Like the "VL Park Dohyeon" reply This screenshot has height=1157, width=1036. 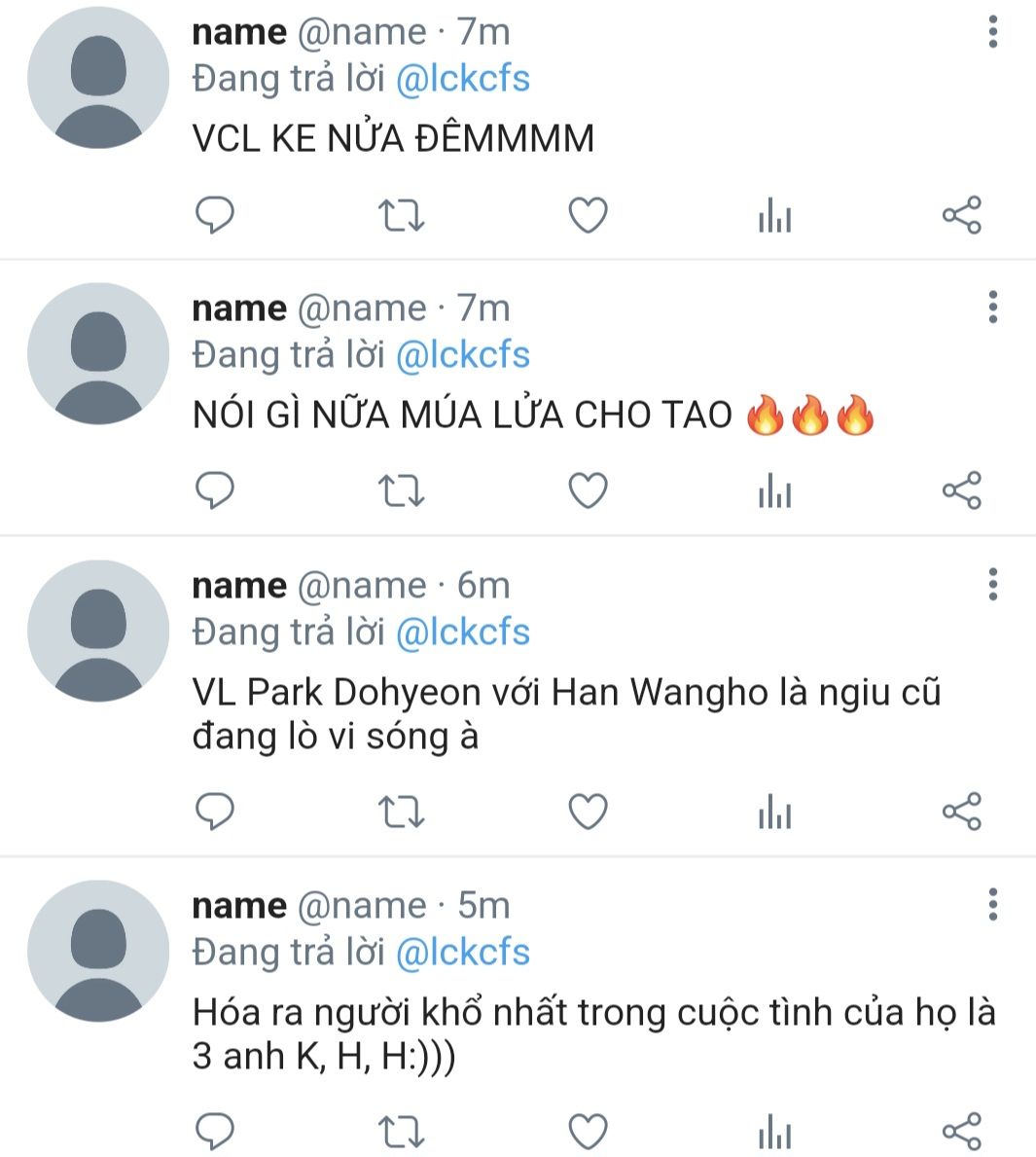pos(588,812)
